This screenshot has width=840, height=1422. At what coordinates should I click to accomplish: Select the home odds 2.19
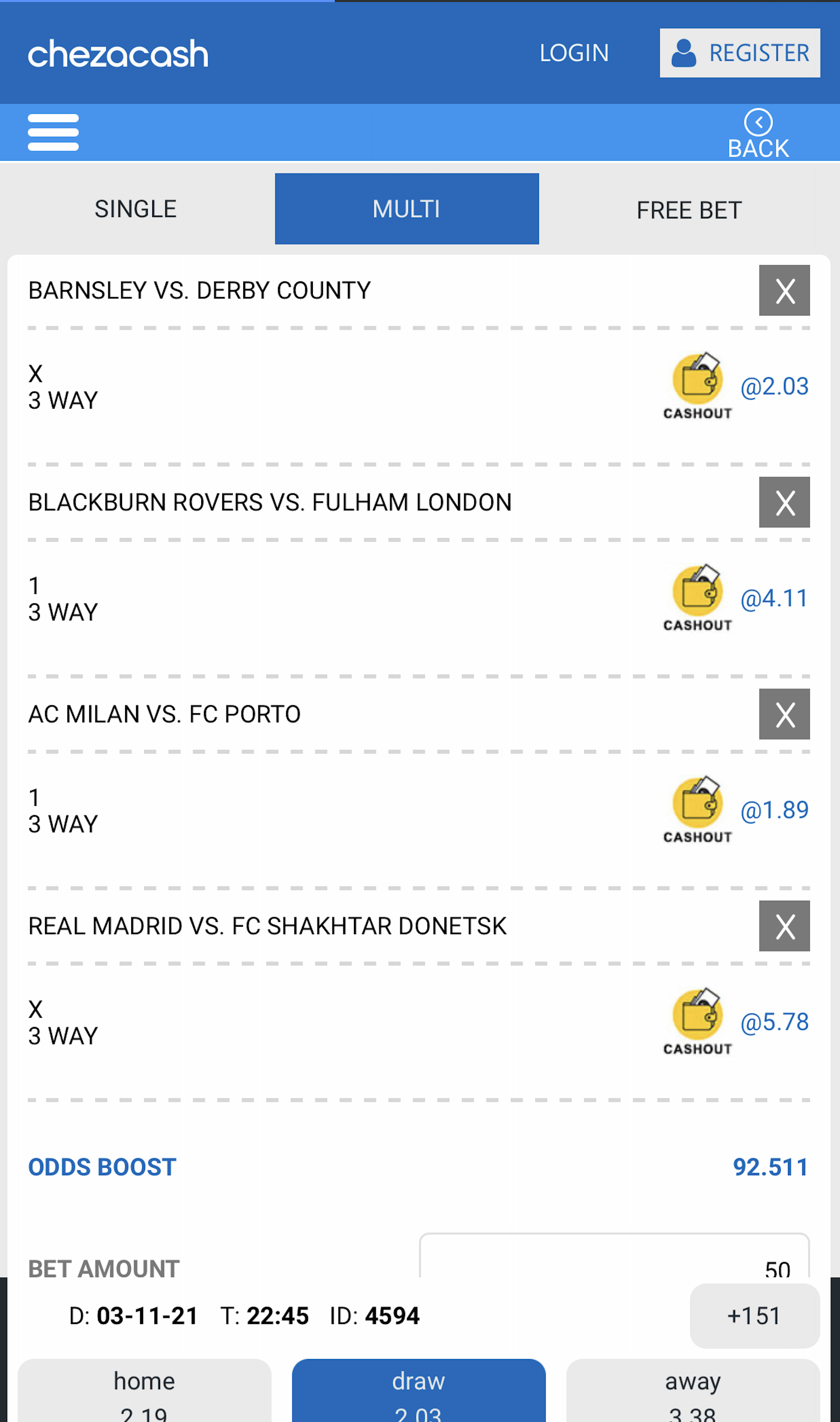144,1391
